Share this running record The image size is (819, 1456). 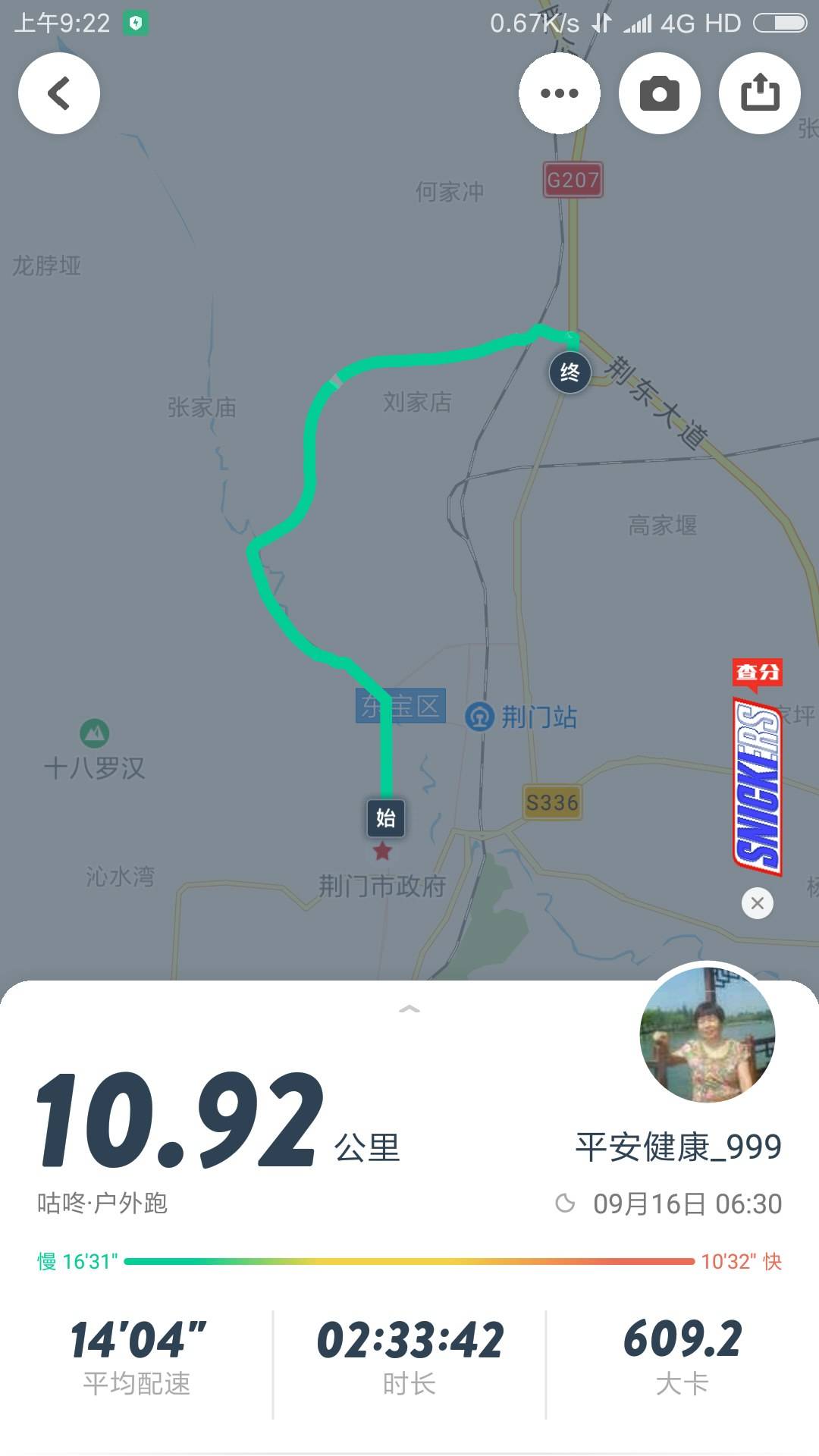(x=759, y=93)
